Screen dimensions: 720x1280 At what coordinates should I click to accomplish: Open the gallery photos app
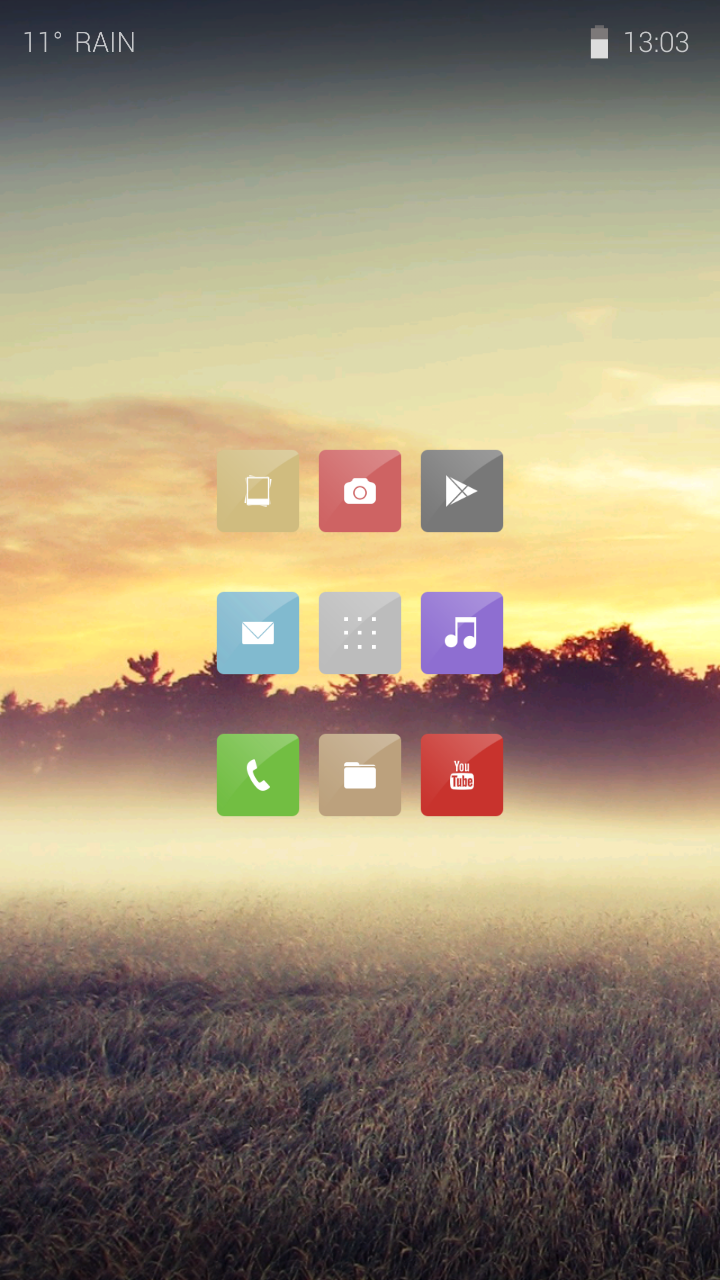(258, 491)
